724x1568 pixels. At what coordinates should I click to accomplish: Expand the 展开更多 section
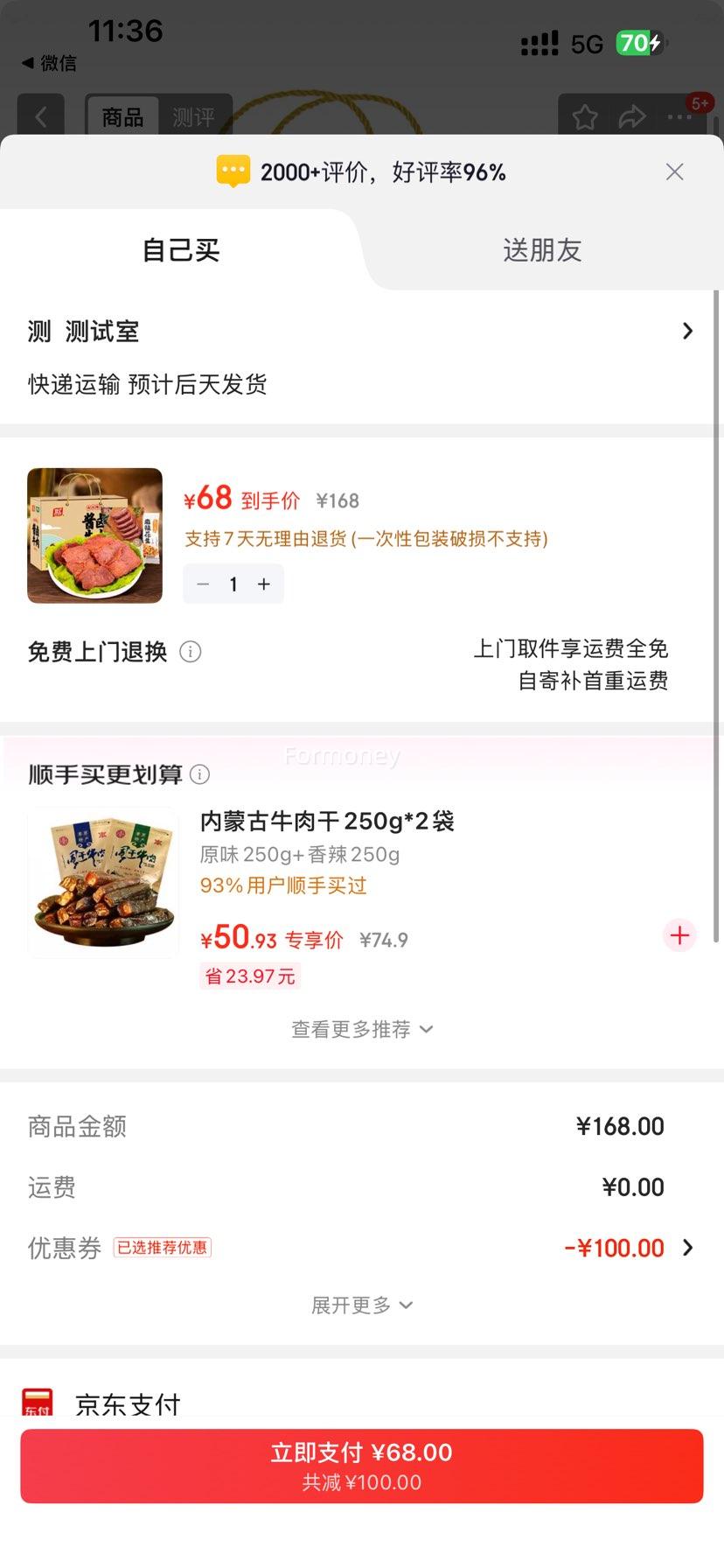pyautogui.click(x=362, y=1305)
